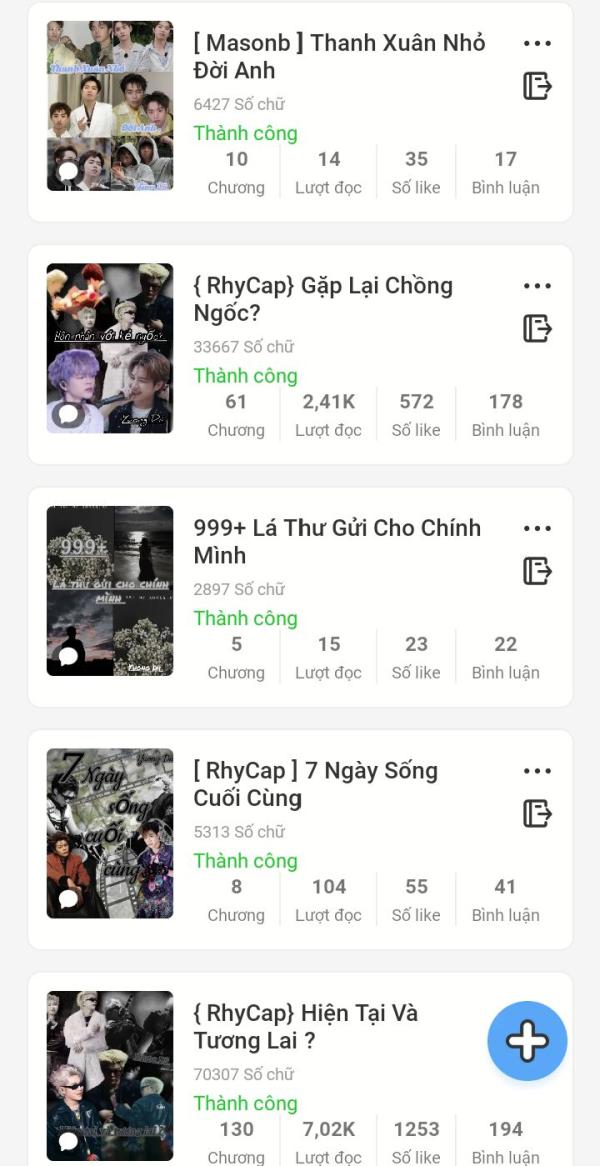Open overflow menu for 999+ Lá Thư story
The height and width of the screenshot is (1166, 600).
click(x=537, y=529)
